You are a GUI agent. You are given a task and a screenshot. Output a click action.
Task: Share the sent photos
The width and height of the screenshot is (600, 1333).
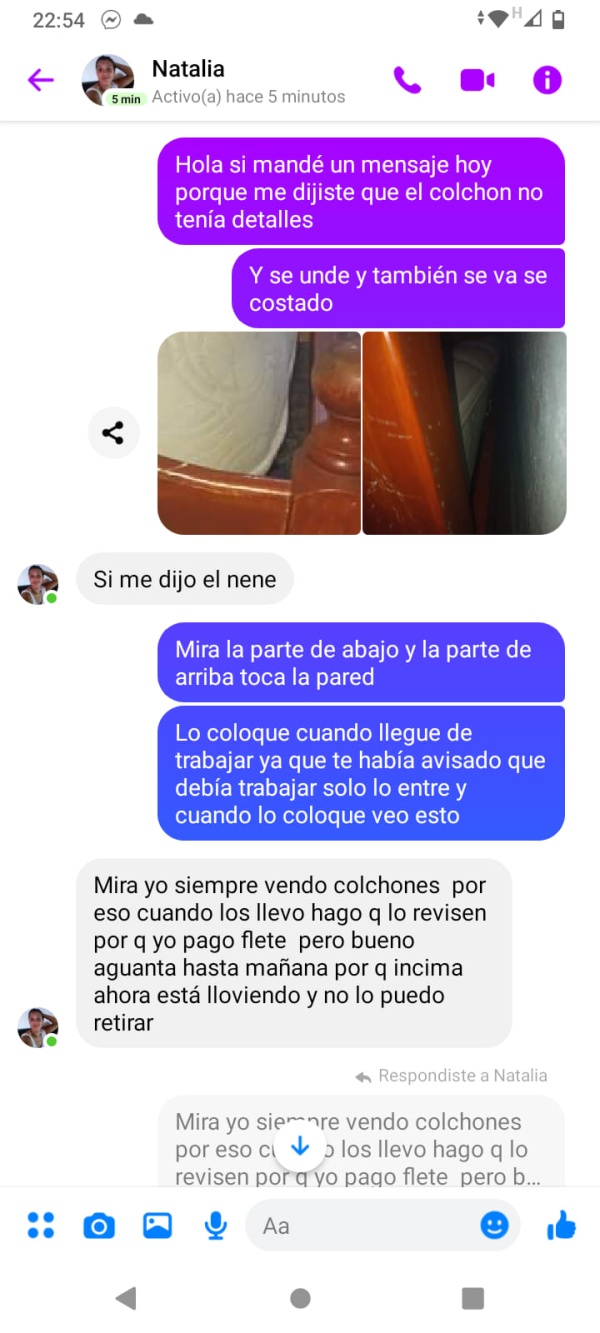(113, 433)
